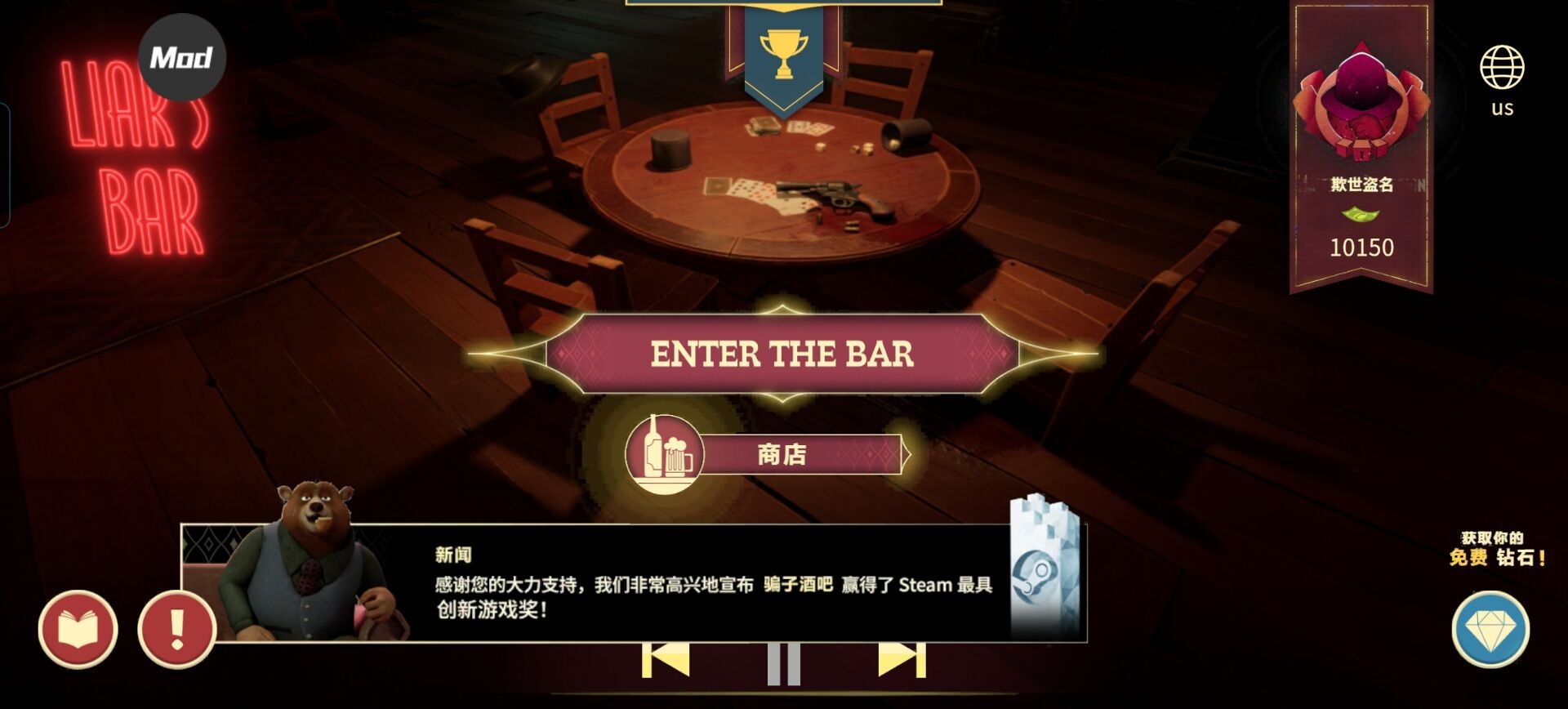
Task: Open the 商店 shop
Action: coord(782,454)
